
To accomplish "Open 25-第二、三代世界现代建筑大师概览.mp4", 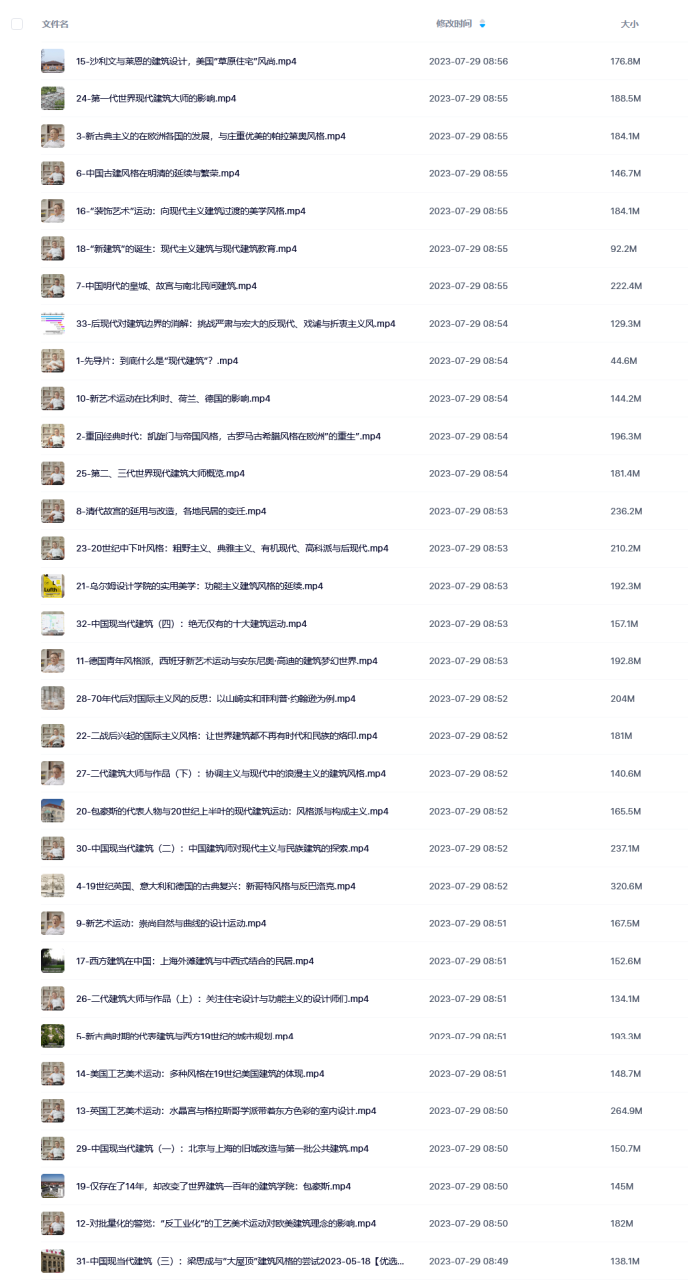I will tap(160, 474).
